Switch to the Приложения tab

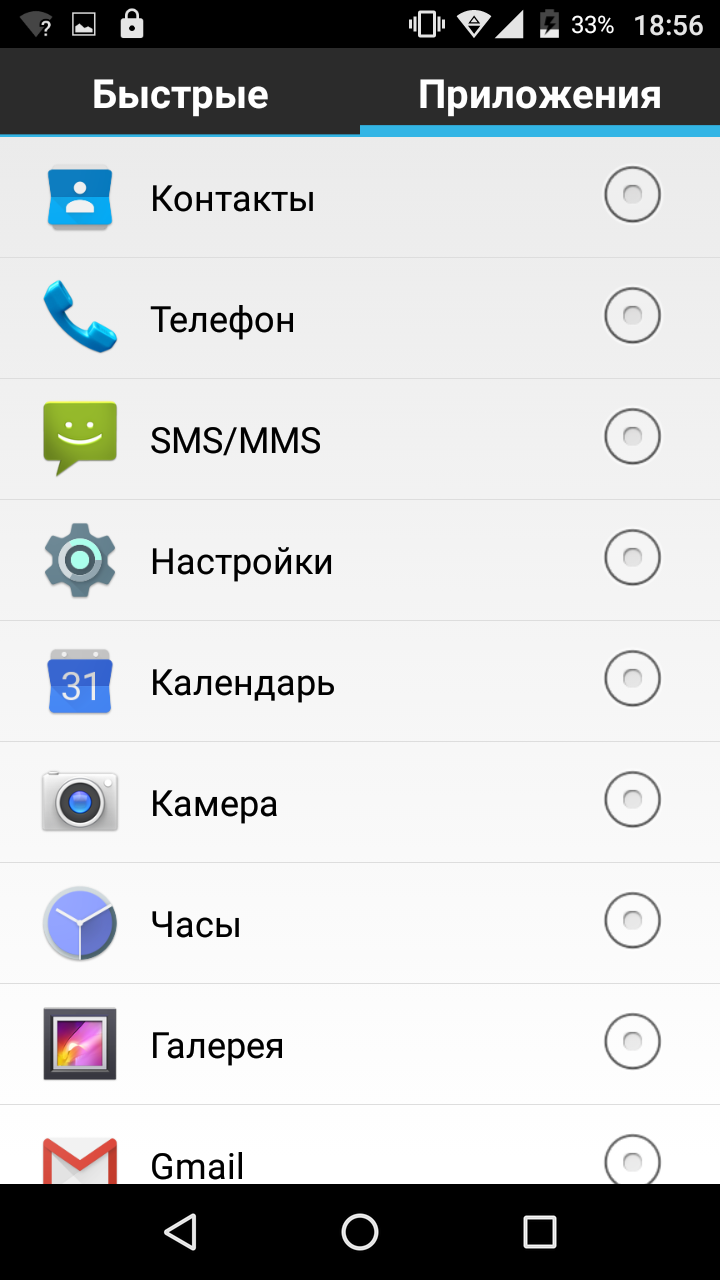click(x=540, y=94)
